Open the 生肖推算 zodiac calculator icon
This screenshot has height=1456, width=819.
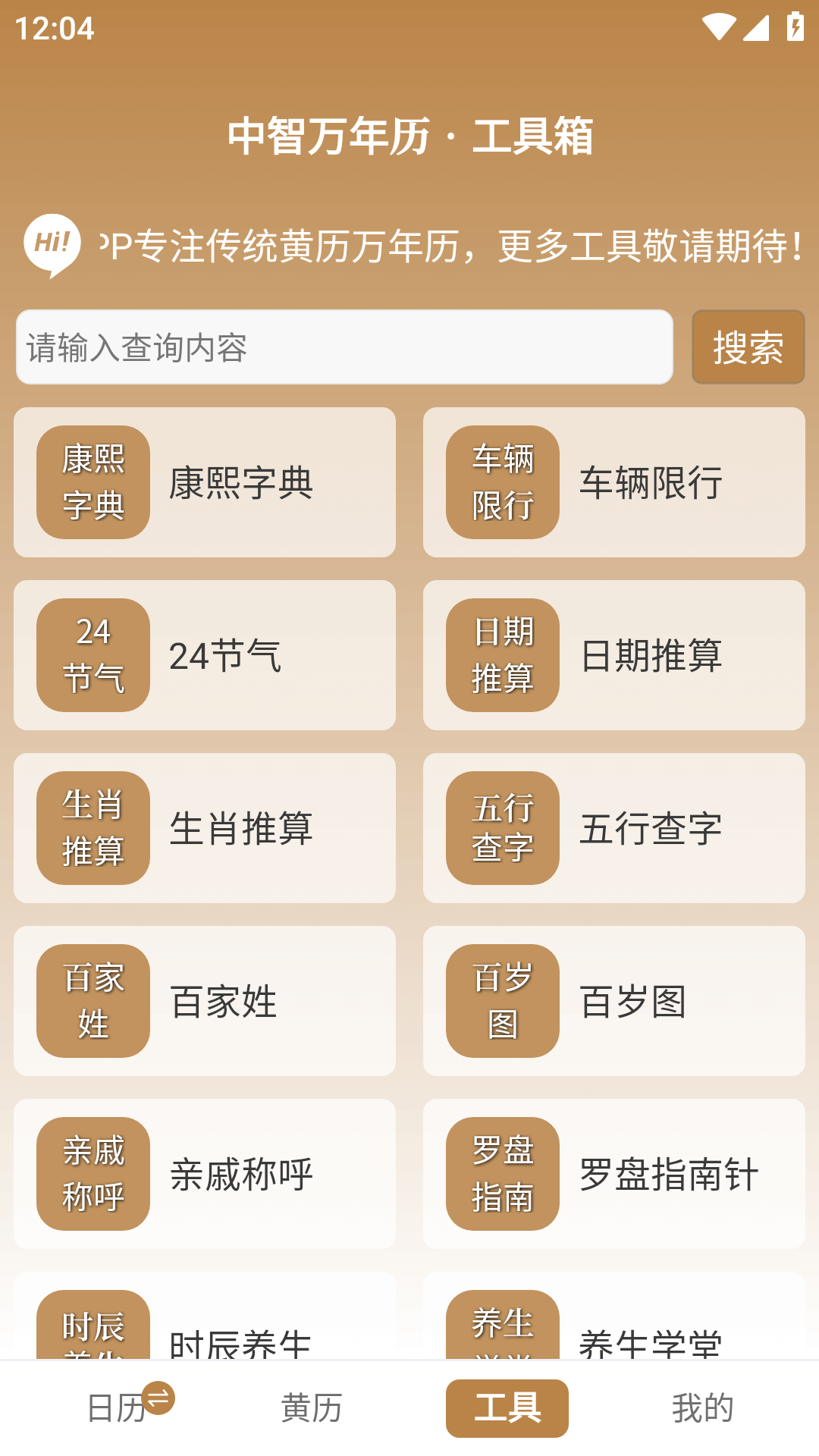point(93,828)
